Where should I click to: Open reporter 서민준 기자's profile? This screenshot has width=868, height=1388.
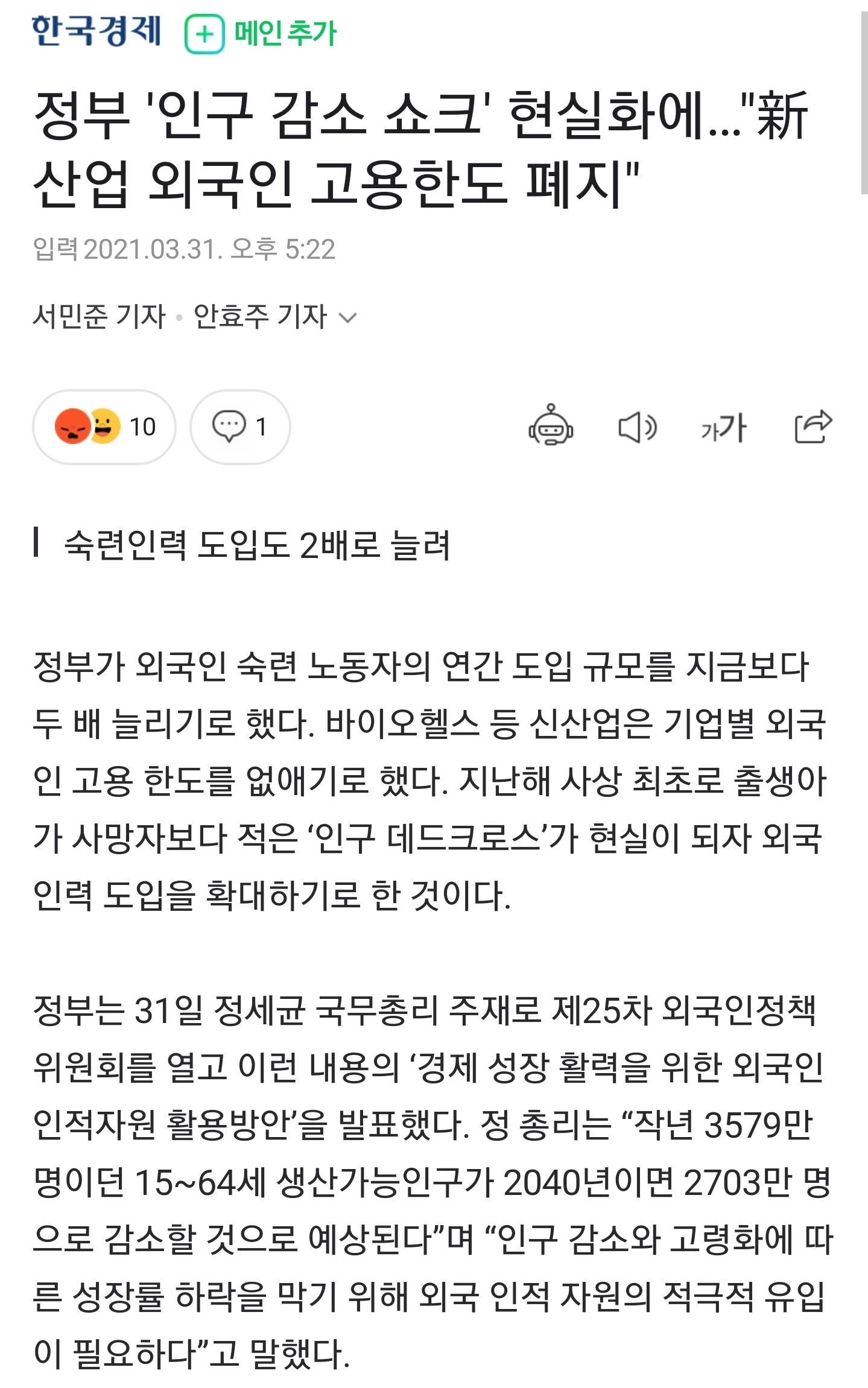(x=99, y=317)
